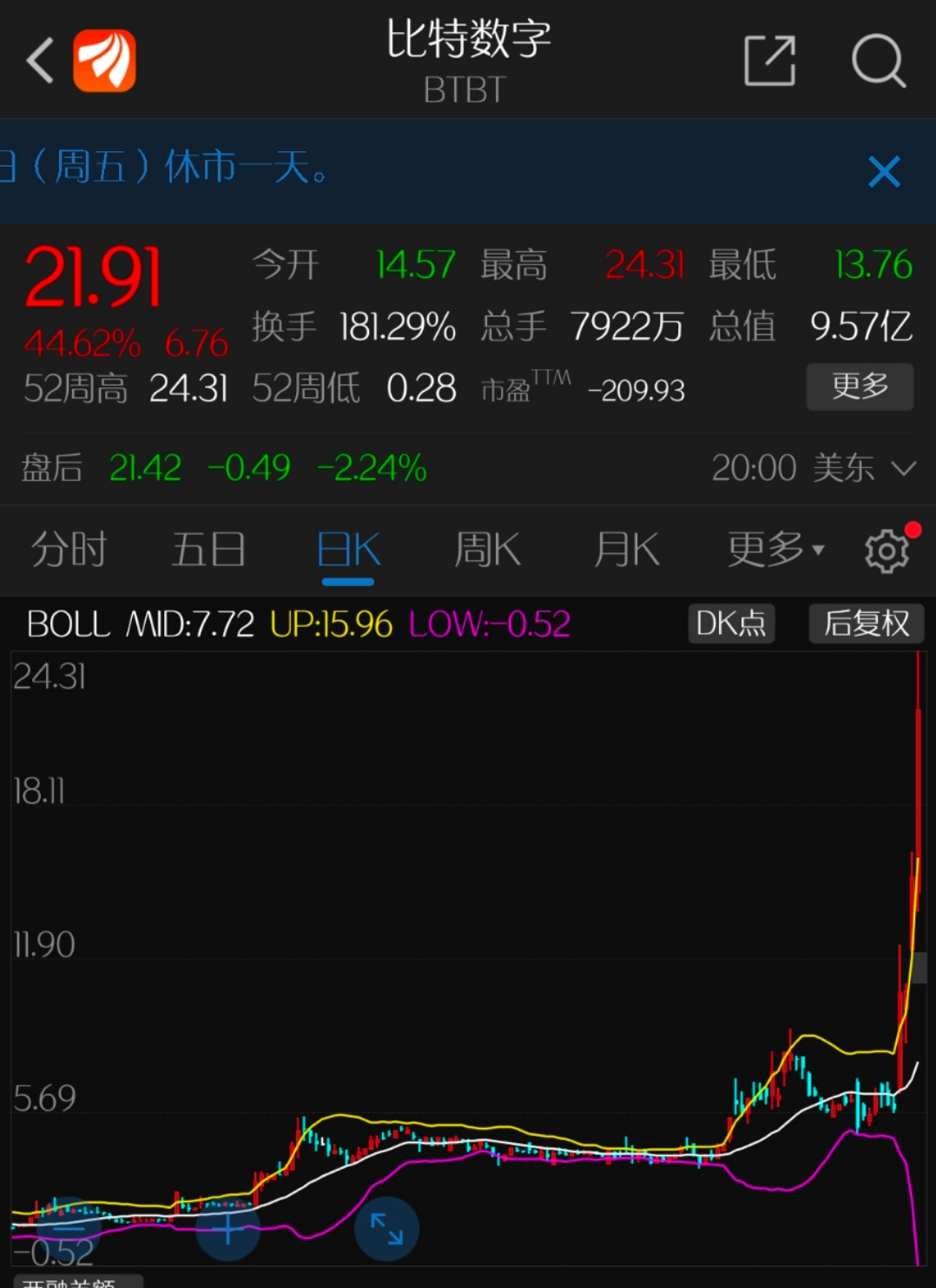
Task: Switch to the 分时 chart tab
Action: 69,550
